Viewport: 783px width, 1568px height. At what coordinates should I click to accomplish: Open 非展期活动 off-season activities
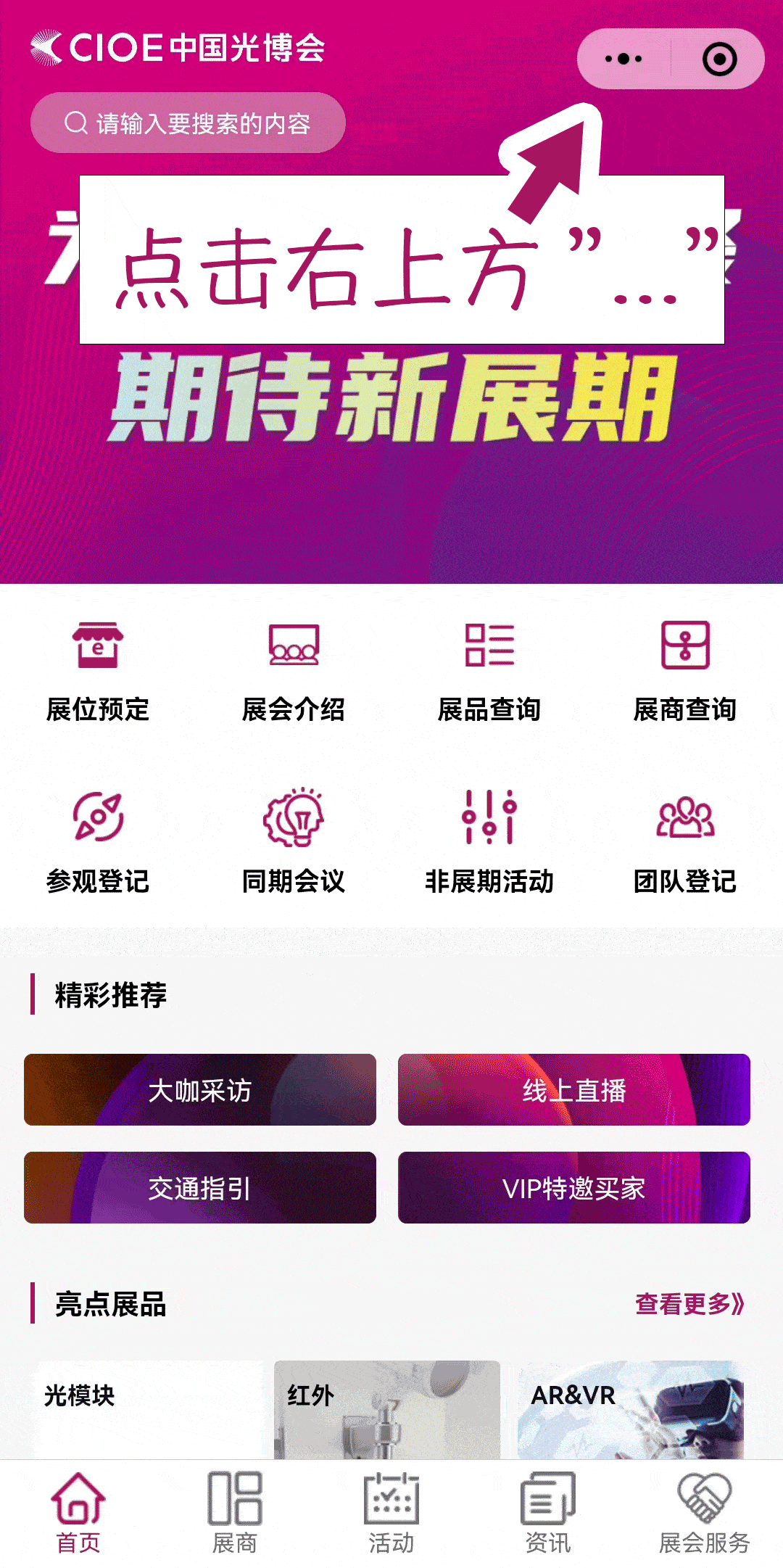(x=489, y=843)
